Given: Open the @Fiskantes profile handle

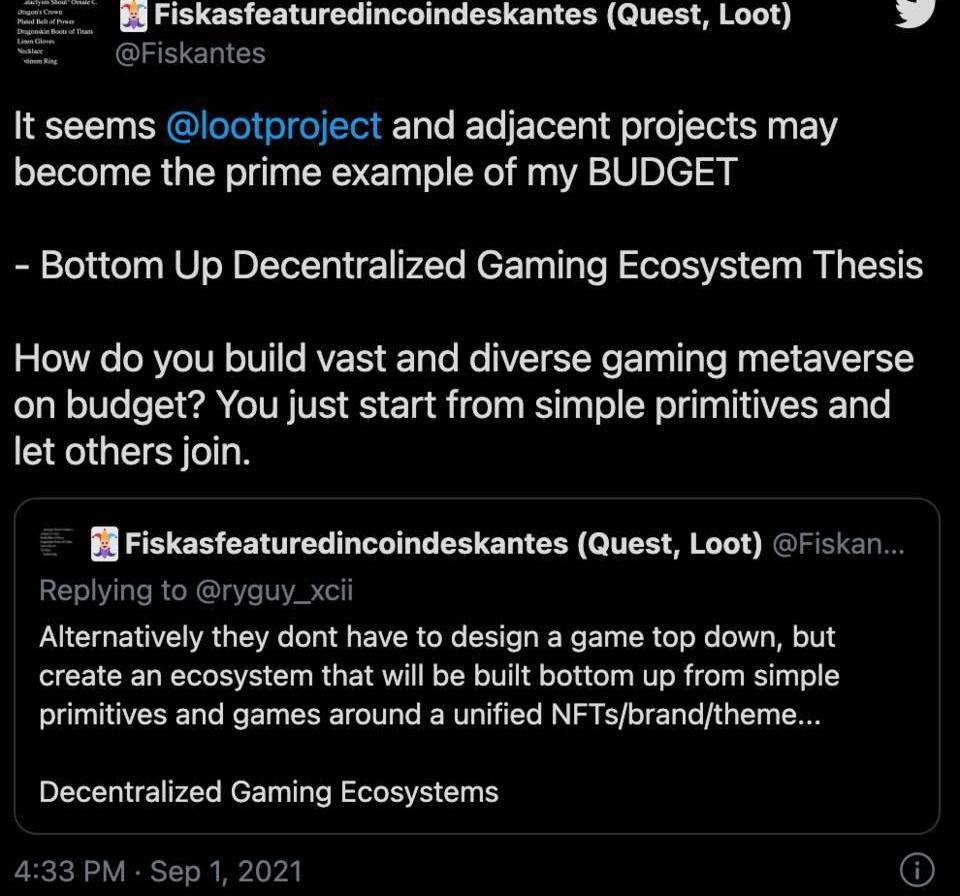Looking at the screenshot, I should click(x=190, y=52).
